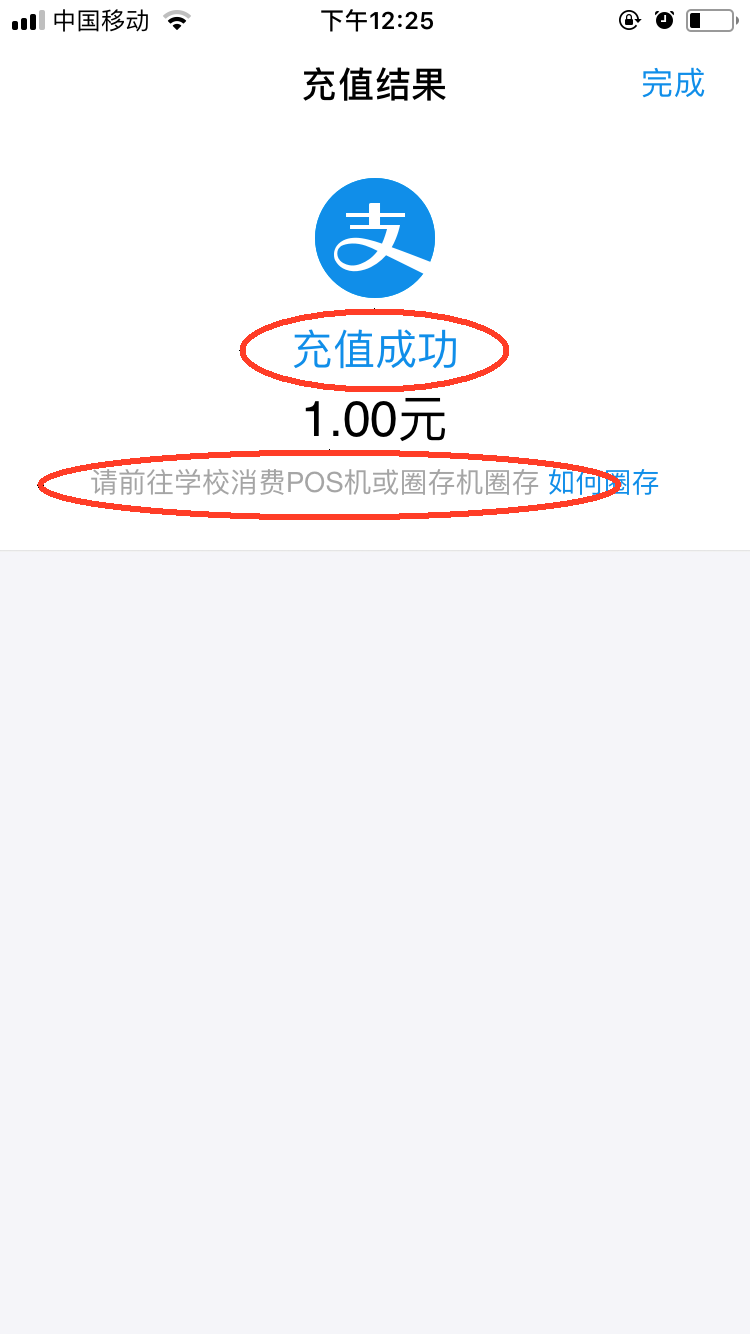The image size is (750, 1334).
Task: Open the 如何圈存 help link
Action: click(604, 482)
